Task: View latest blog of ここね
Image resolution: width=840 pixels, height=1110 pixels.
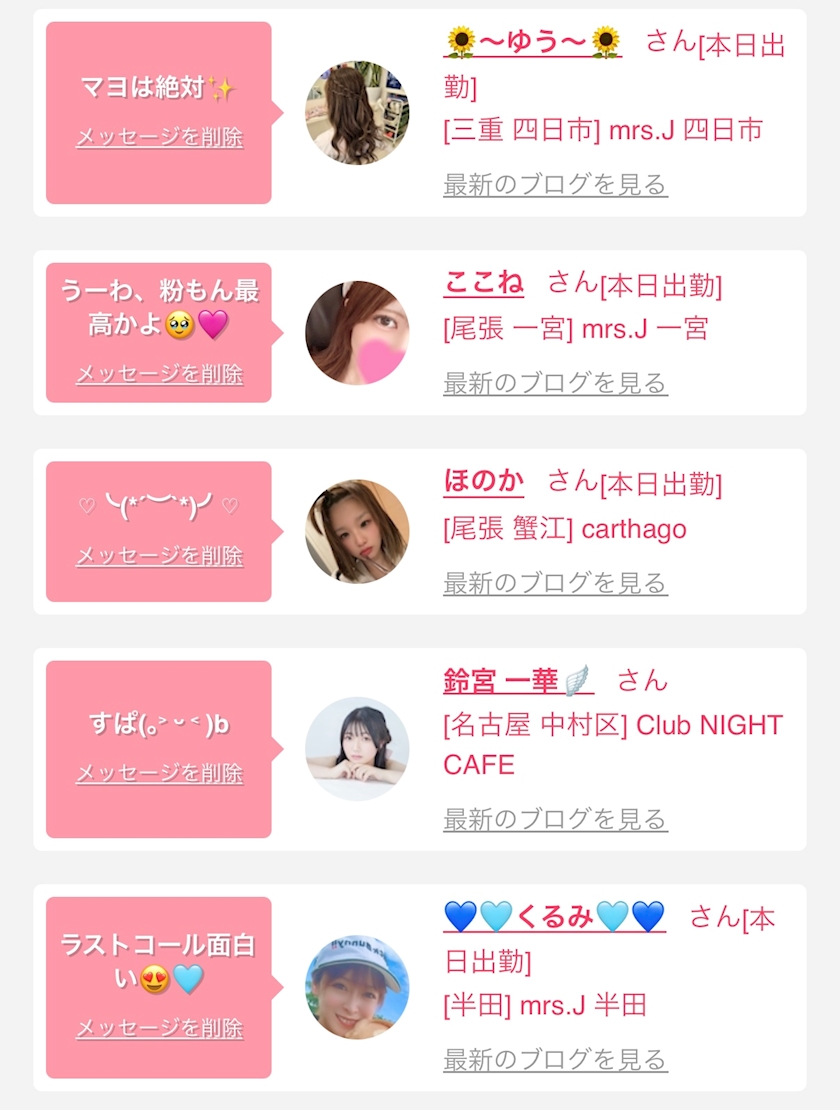Action: pyautogui.click(x=555, y=383)
